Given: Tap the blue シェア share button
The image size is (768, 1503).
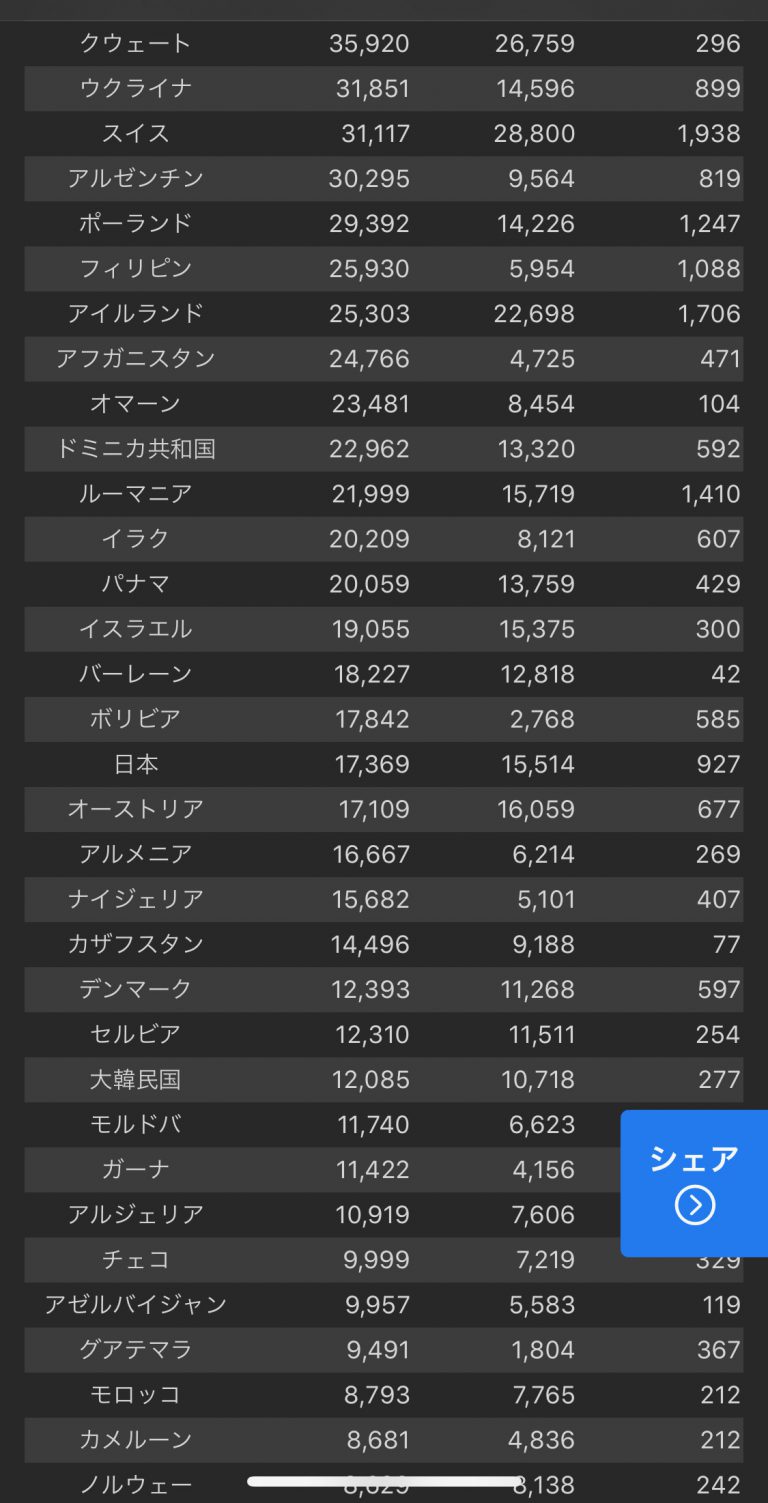Looking at the screenshot, I should [694, 1183].
